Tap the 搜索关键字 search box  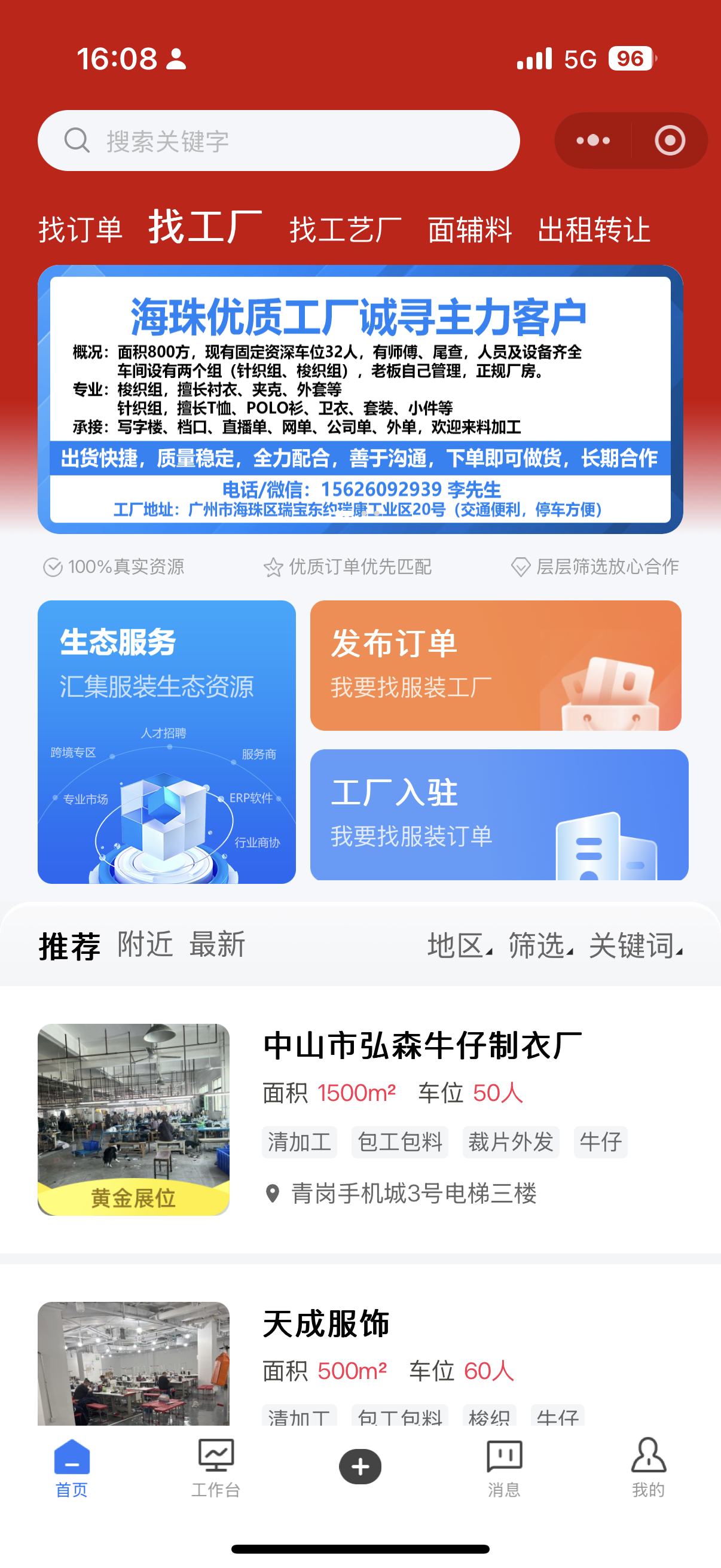(x=279, y=141)
